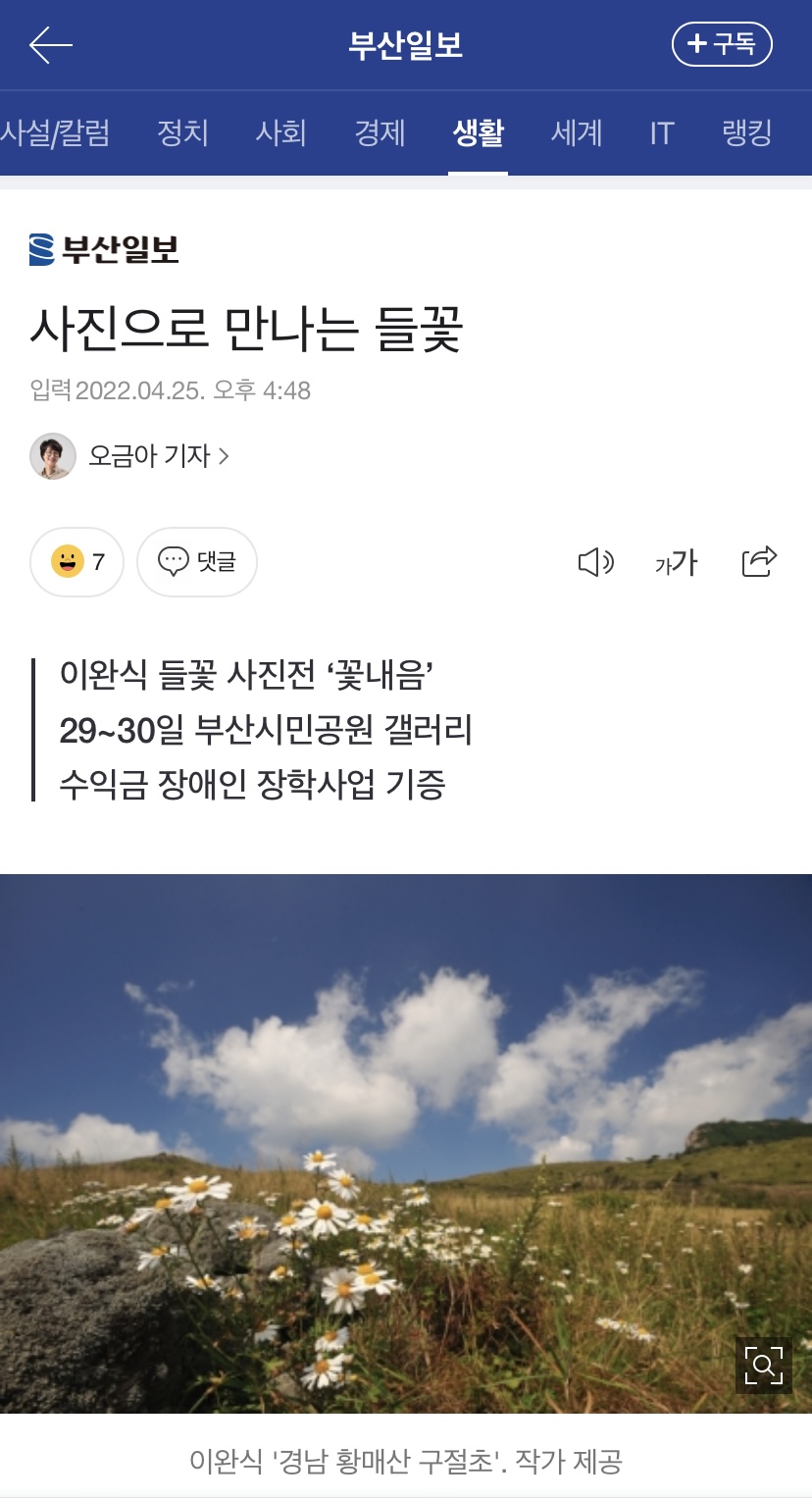Go to the 랭킹 tab
The height and width of the screenshot is (1500, 812).
[747, 132]
